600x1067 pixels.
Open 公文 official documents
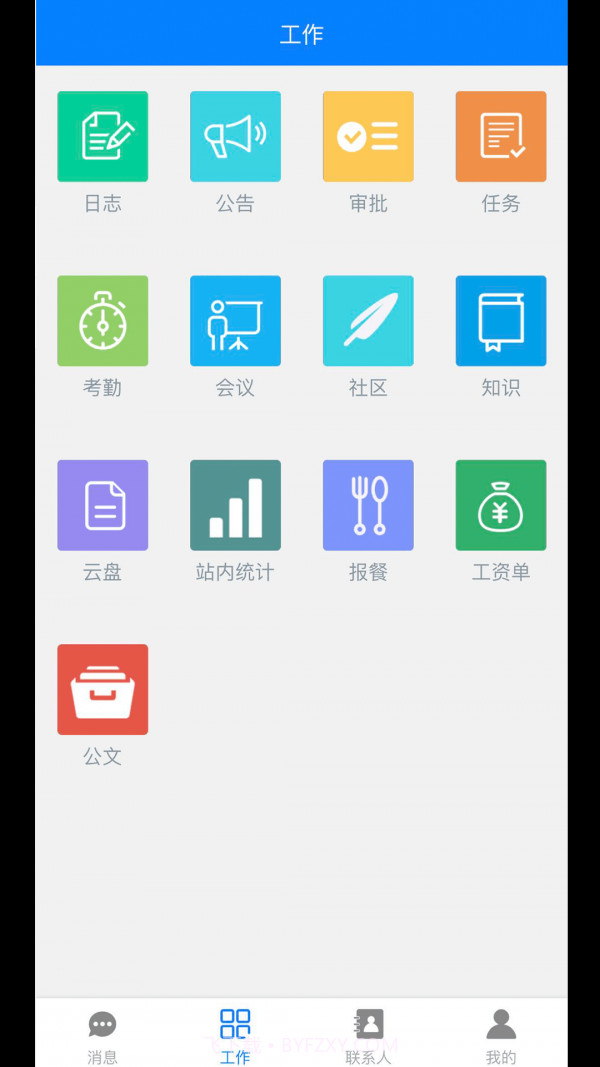102,690
